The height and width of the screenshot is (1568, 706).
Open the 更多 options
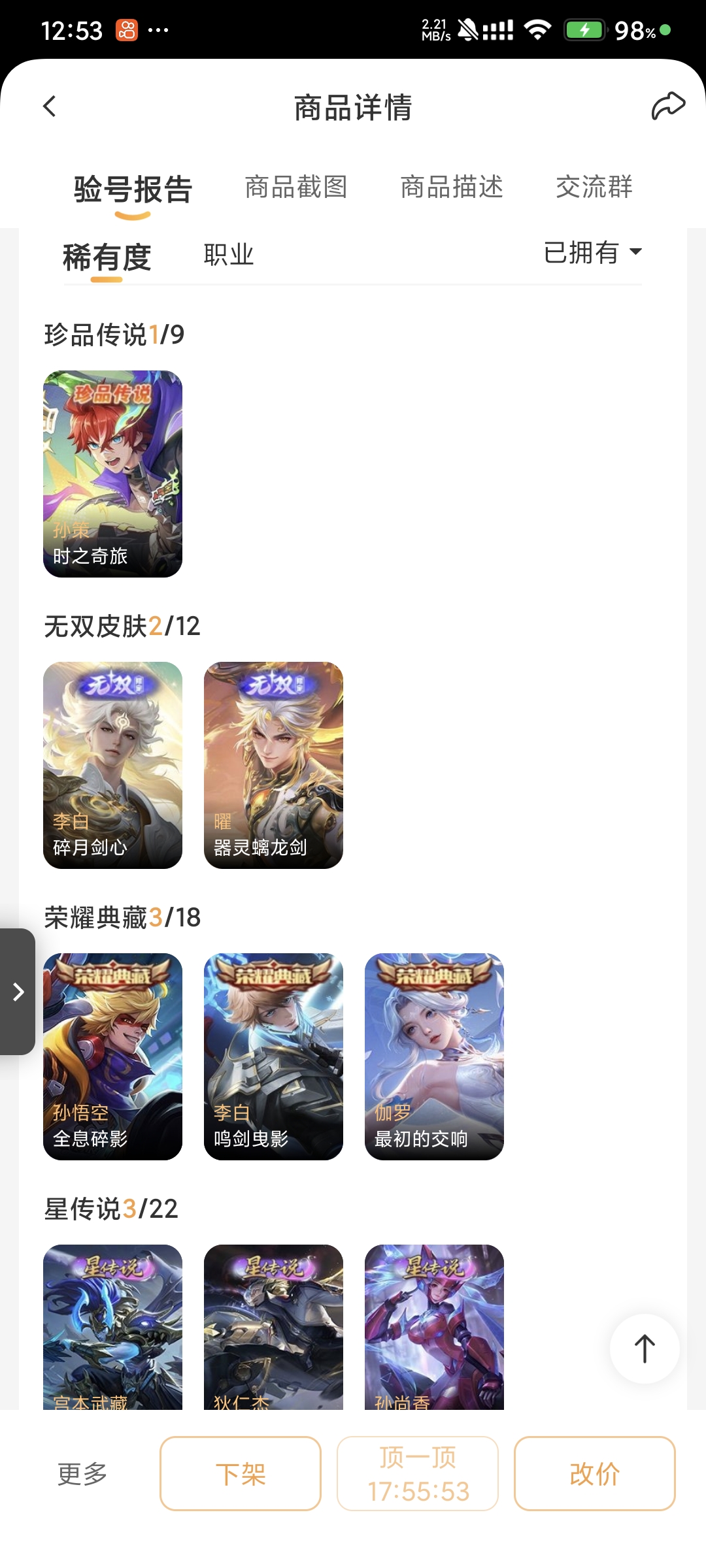click(82, 1473)
